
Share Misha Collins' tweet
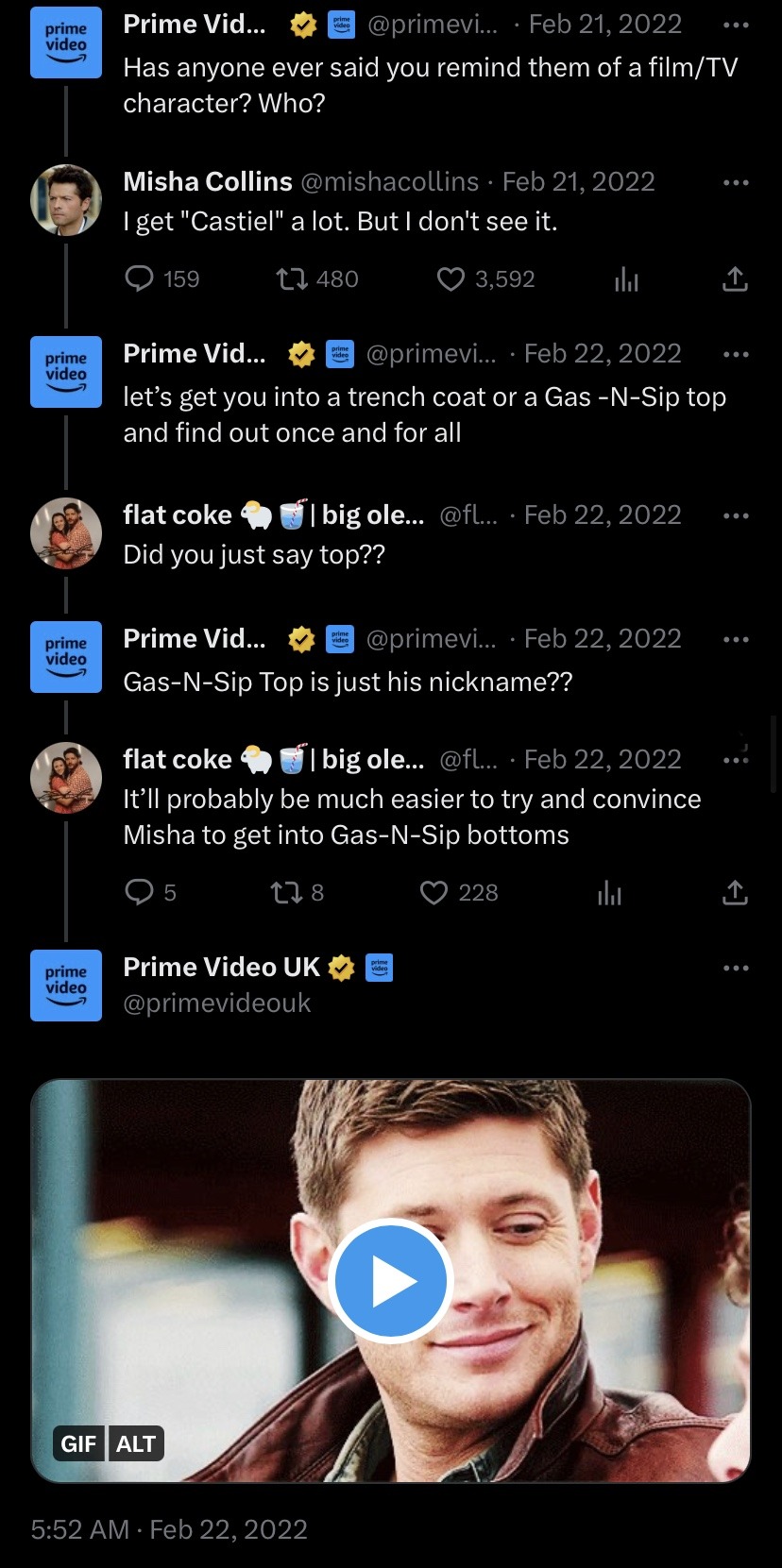click(x=735, y=279)
